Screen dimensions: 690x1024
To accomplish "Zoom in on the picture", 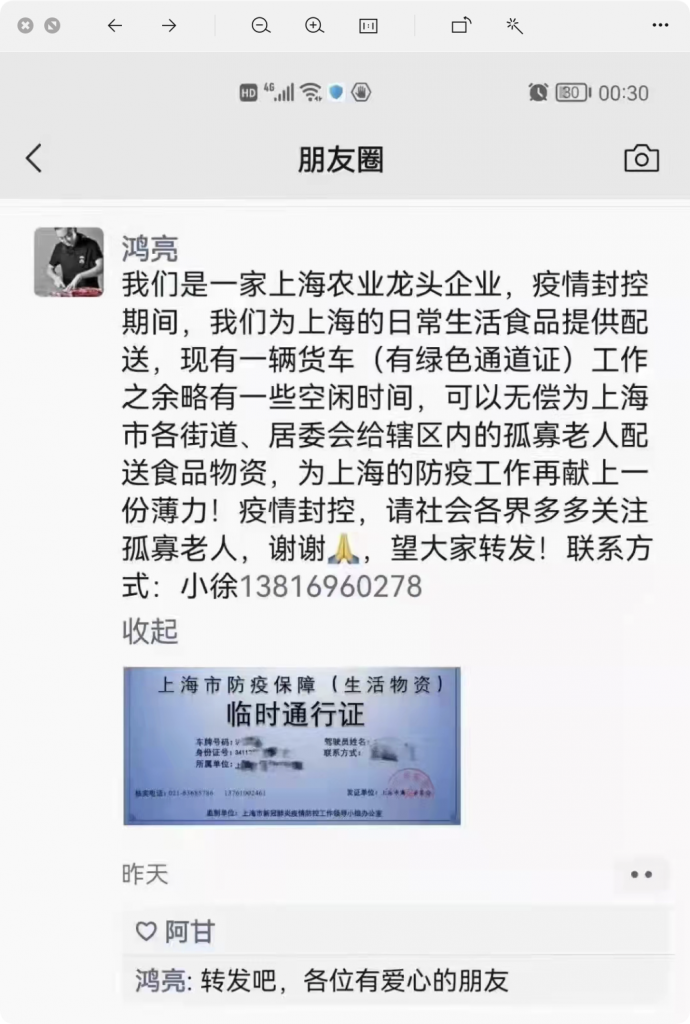I will click(x=315, y=26).
